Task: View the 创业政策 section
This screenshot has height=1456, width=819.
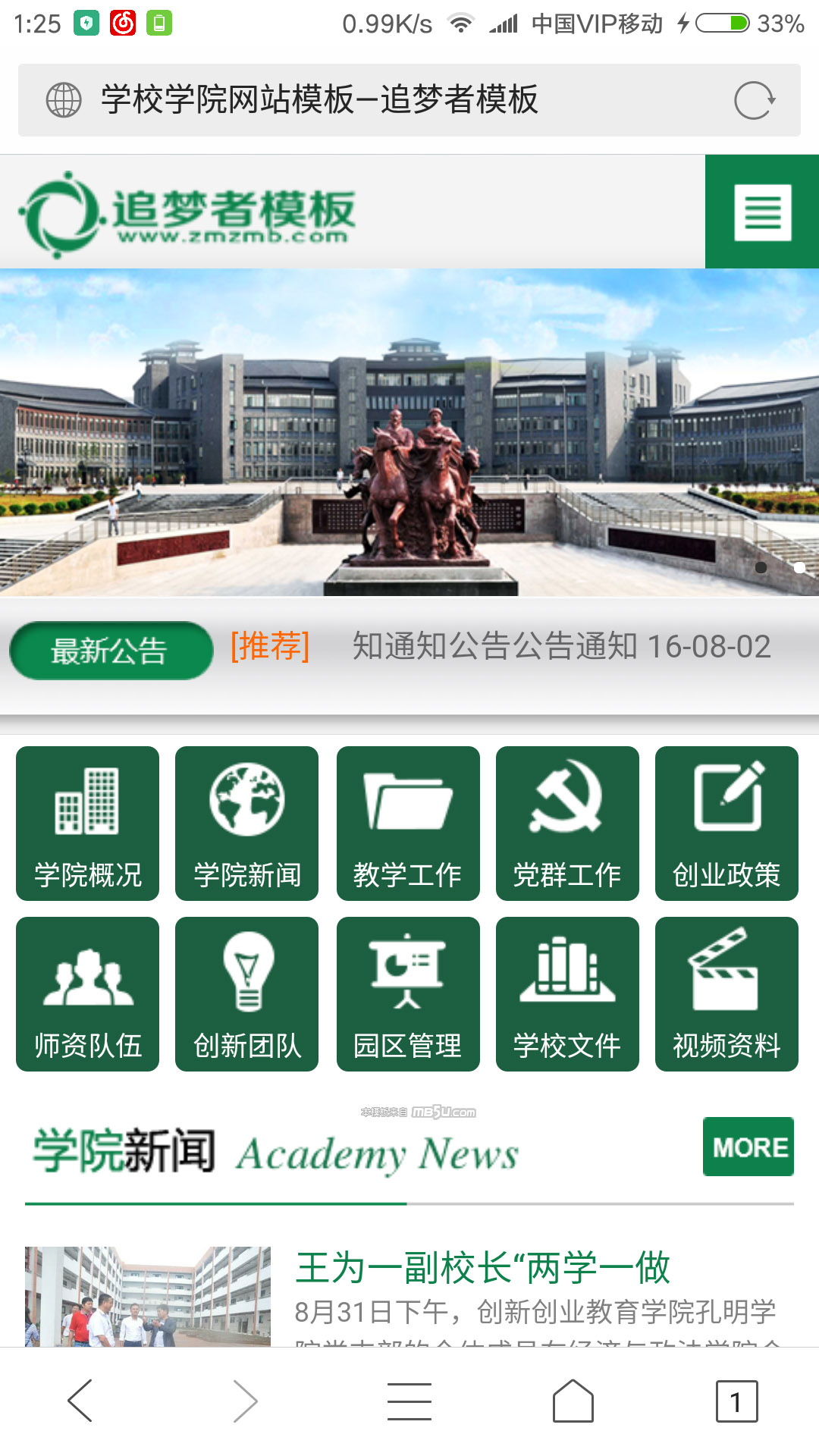Action: pos(726,824)
